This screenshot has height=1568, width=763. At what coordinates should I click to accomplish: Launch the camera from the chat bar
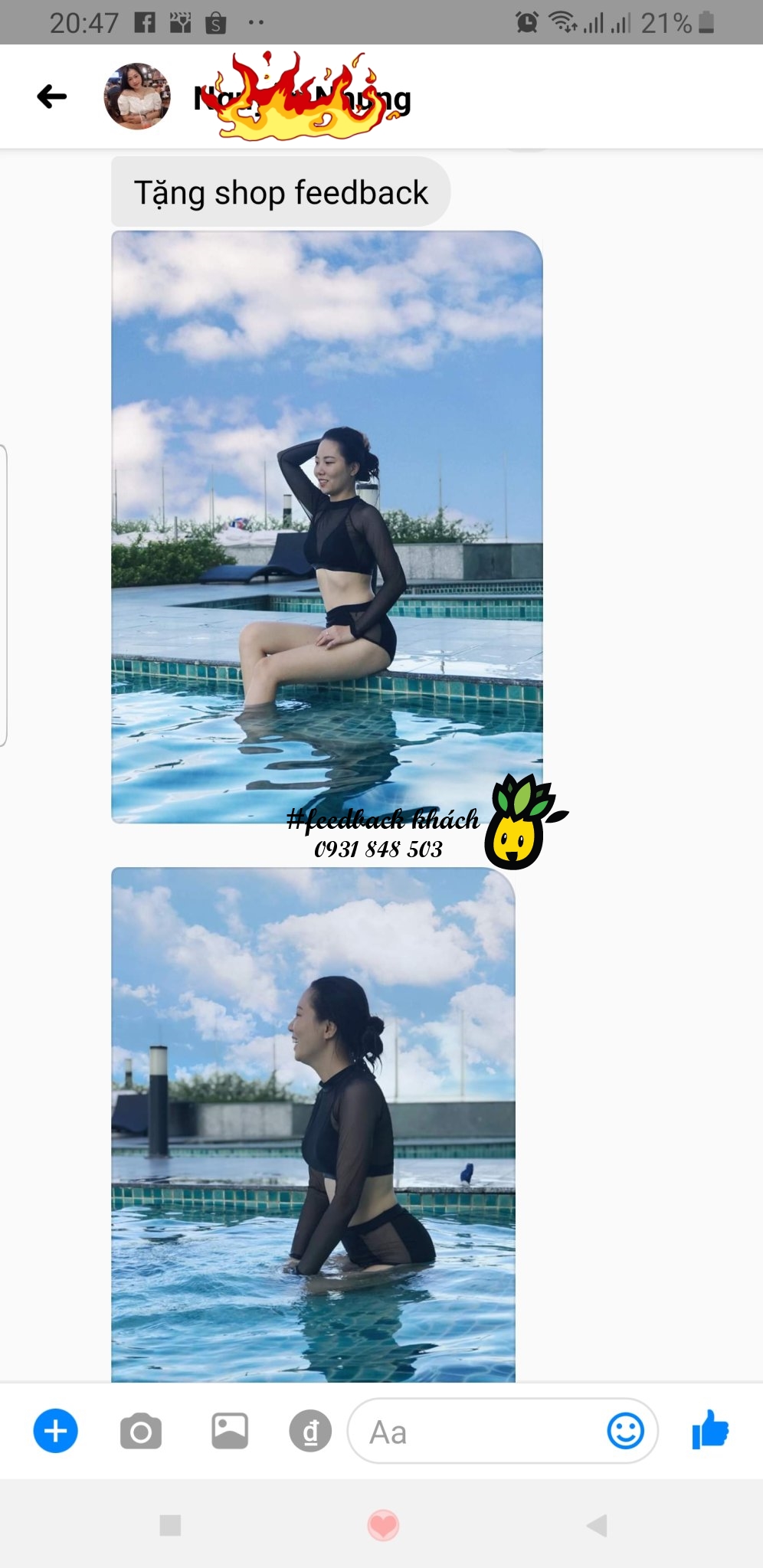click(141, 1431)
